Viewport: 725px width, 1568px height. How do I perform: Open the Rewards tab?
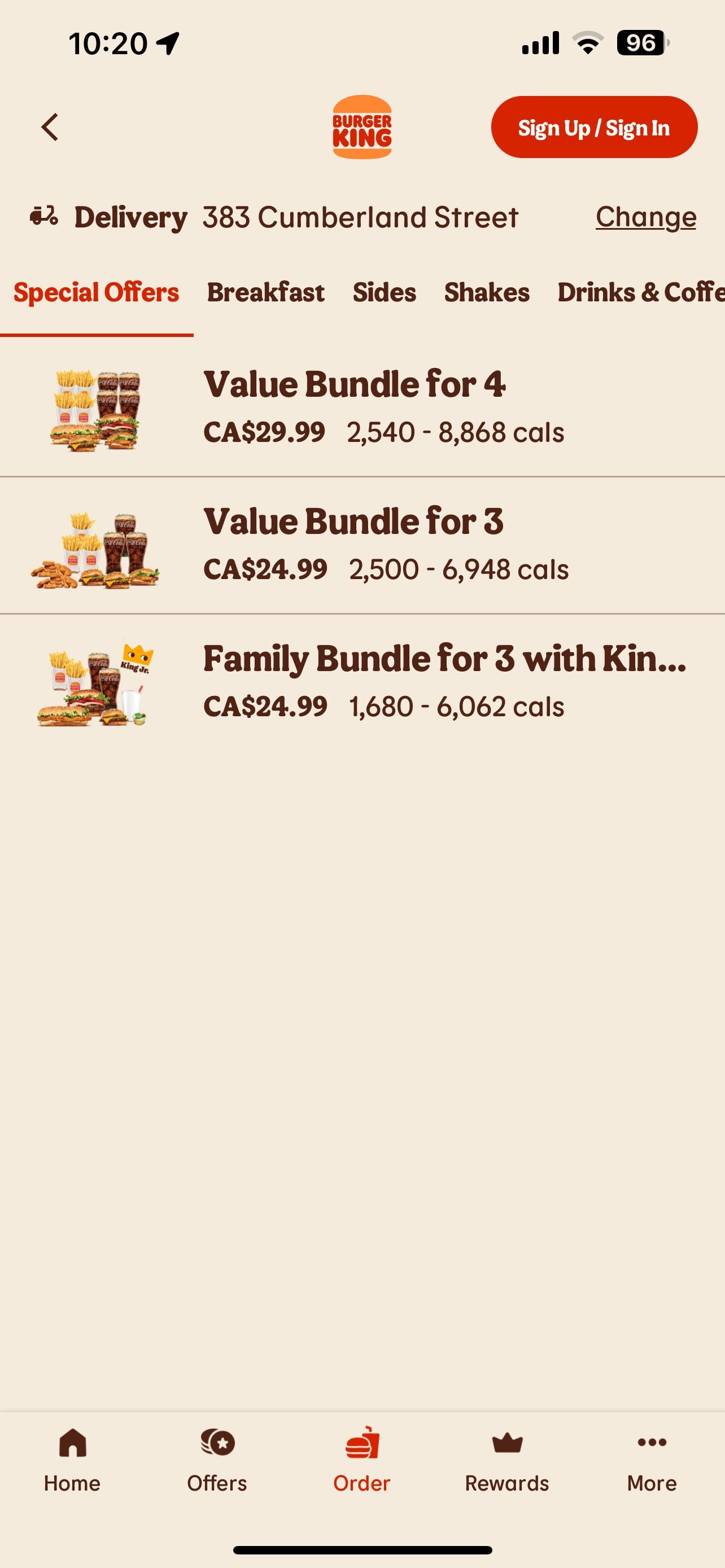tap(507, 1461)
